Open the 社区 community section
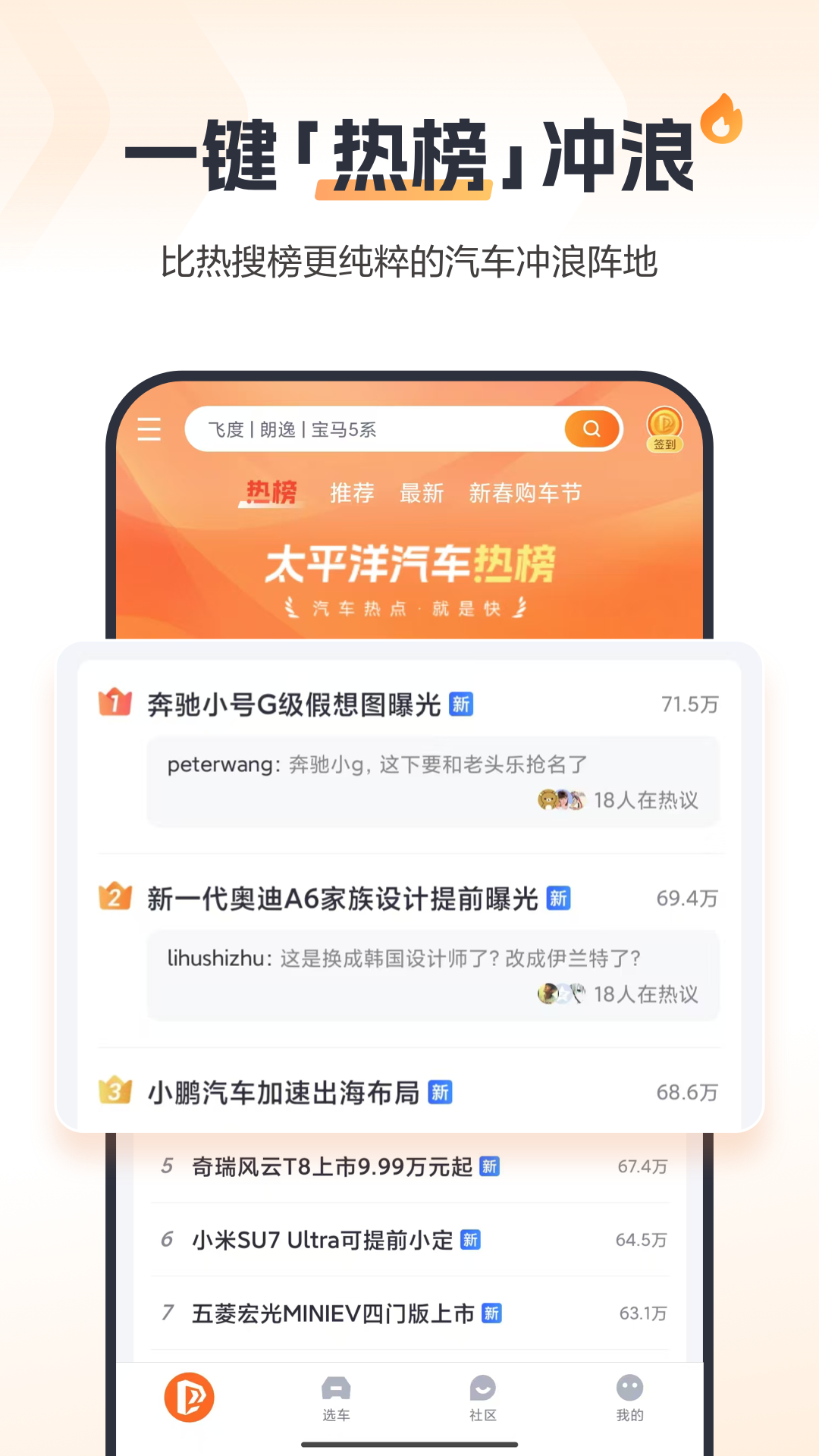 (483, 1399)
